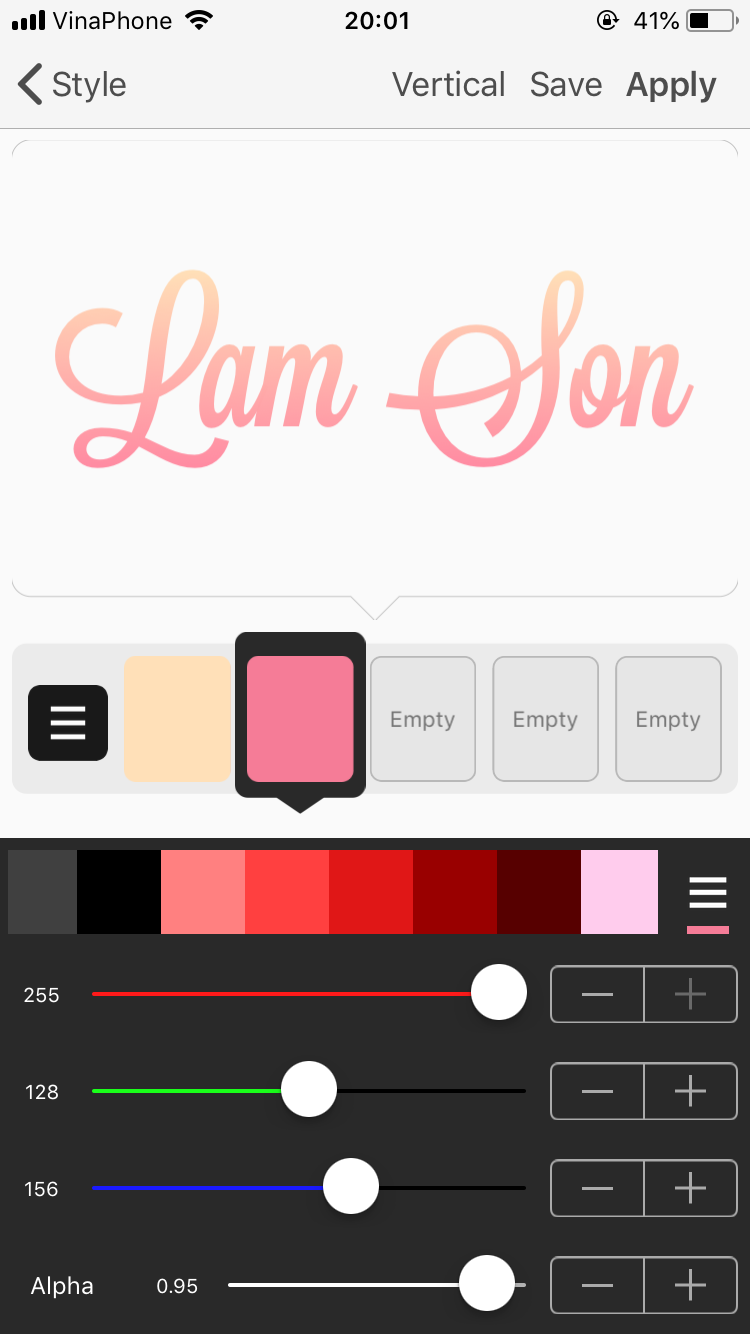Increase the green value with plus
The height and width of the screenshot is (1334, 750).
690,1091
